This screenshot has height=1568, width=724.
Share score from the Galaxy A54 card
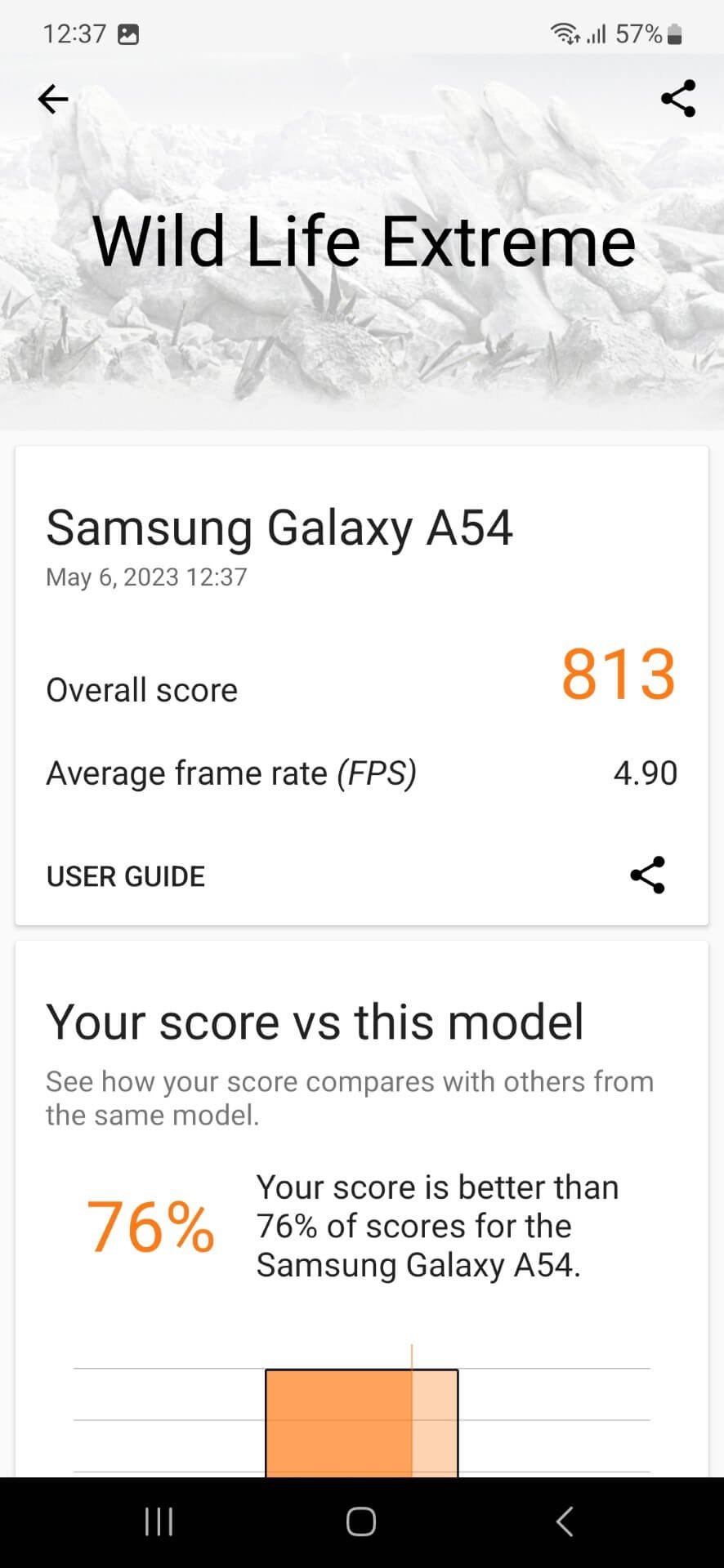[647, 875]
